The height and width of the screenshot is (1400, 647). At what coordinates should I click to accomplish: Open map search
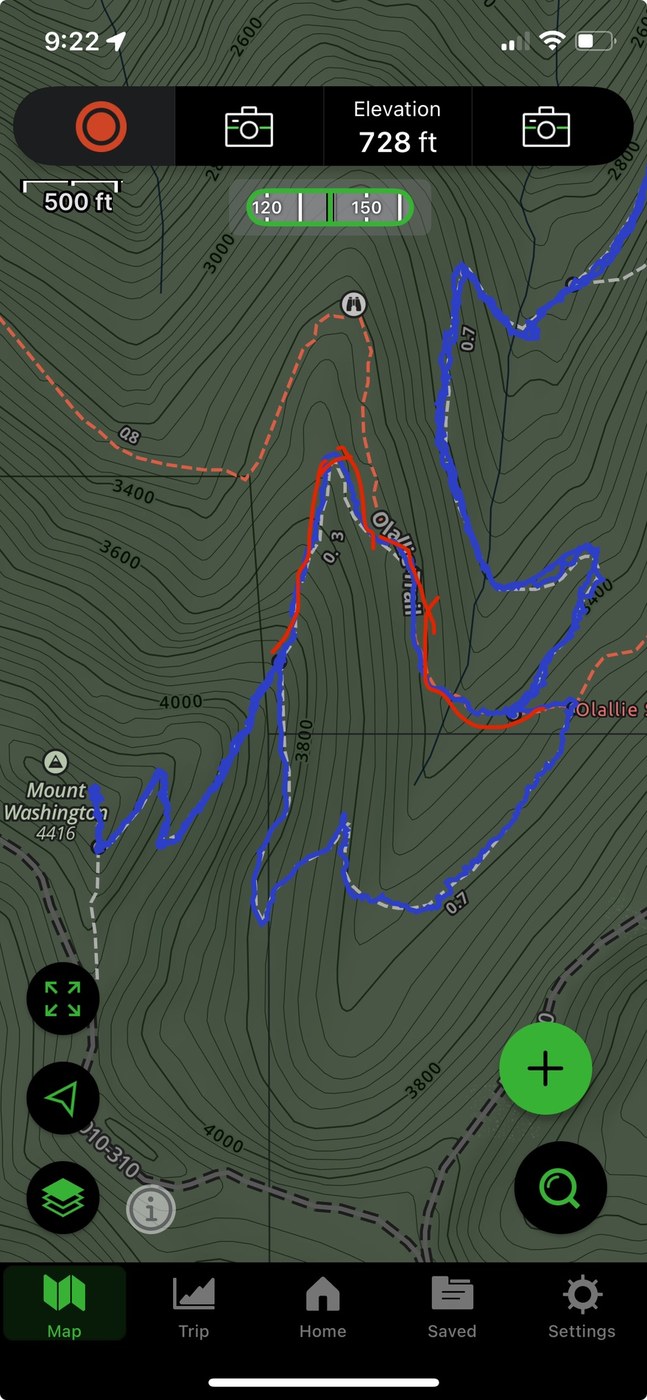point(560,1188)
